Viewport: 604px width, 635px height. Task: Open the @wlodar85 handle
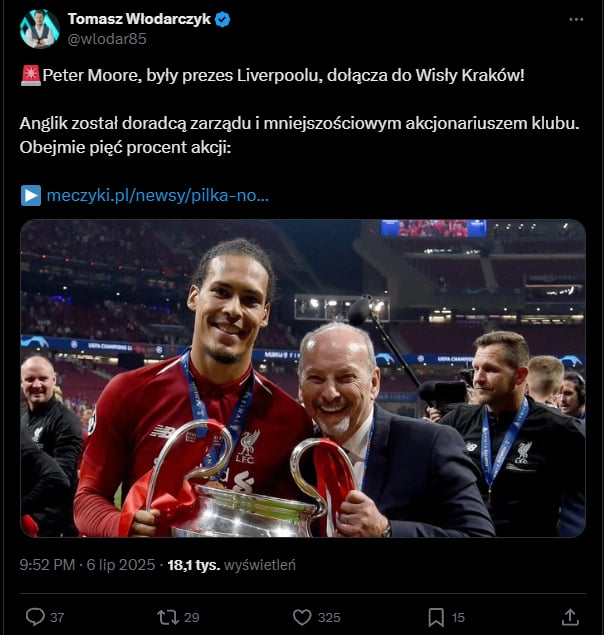click(x=107, y=39)
